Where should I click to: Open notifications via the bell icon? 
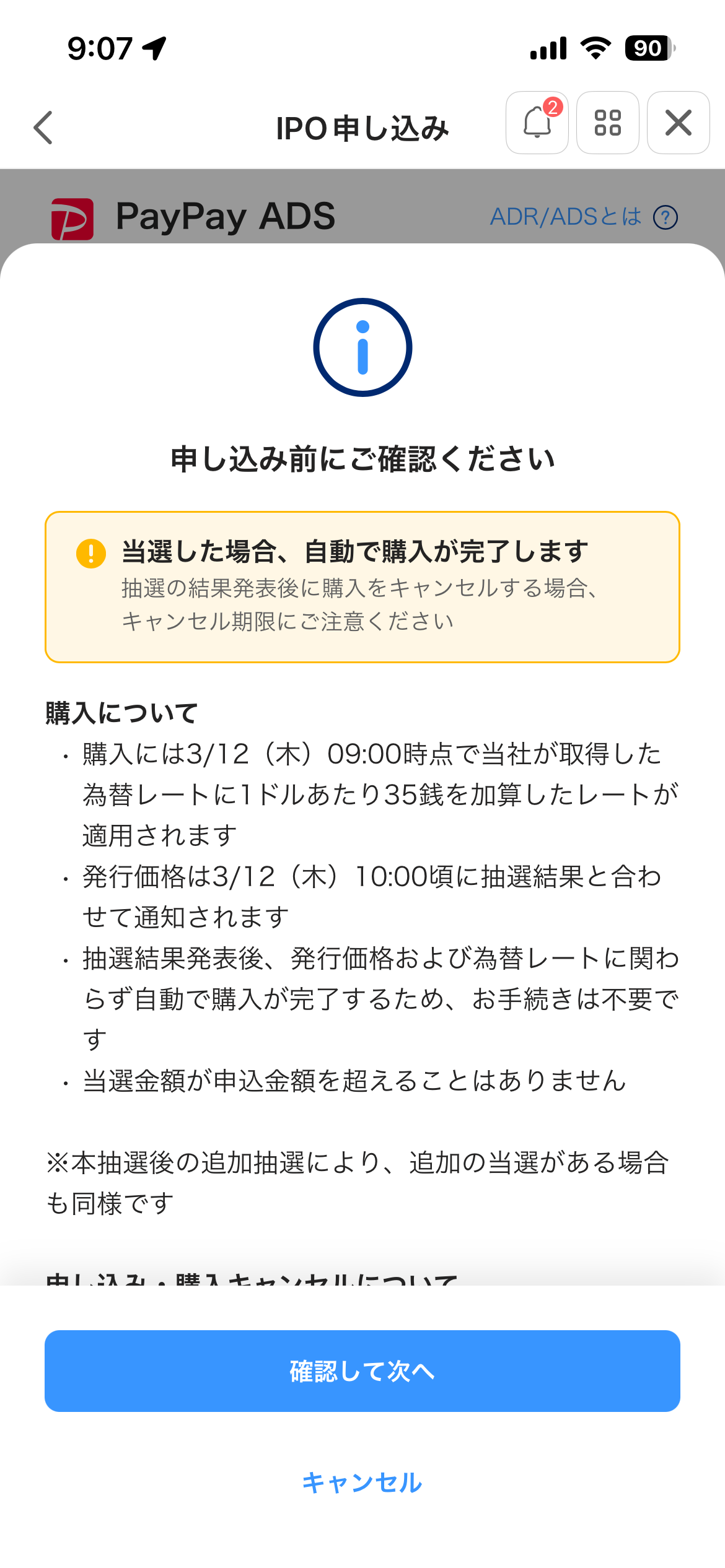pos(537,123)
